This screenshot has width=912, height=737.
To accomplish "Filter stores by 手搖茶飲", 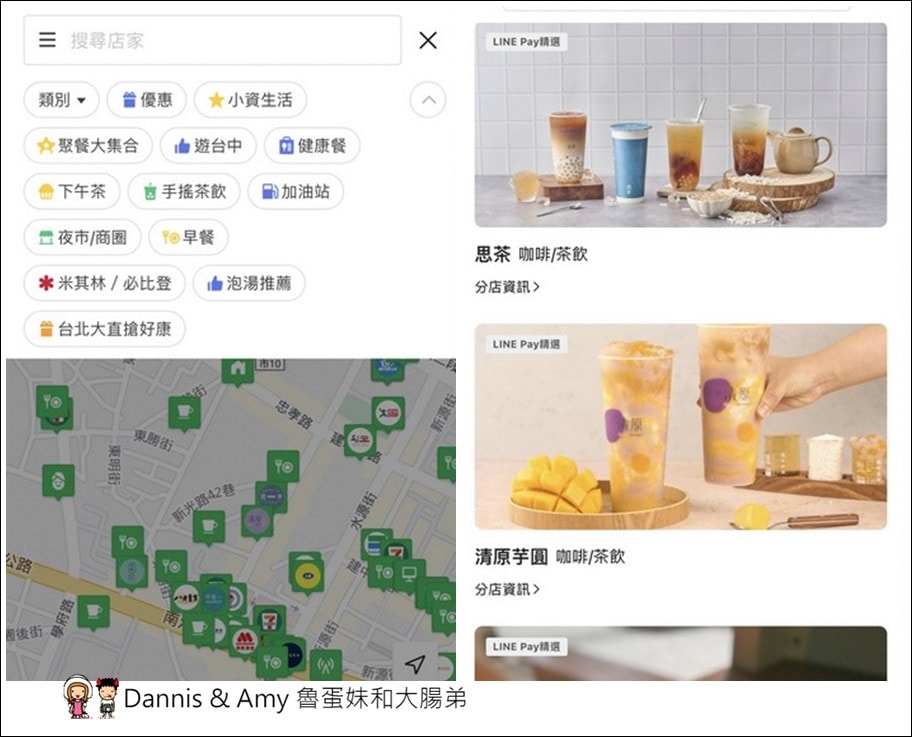I will pos(184,192).
